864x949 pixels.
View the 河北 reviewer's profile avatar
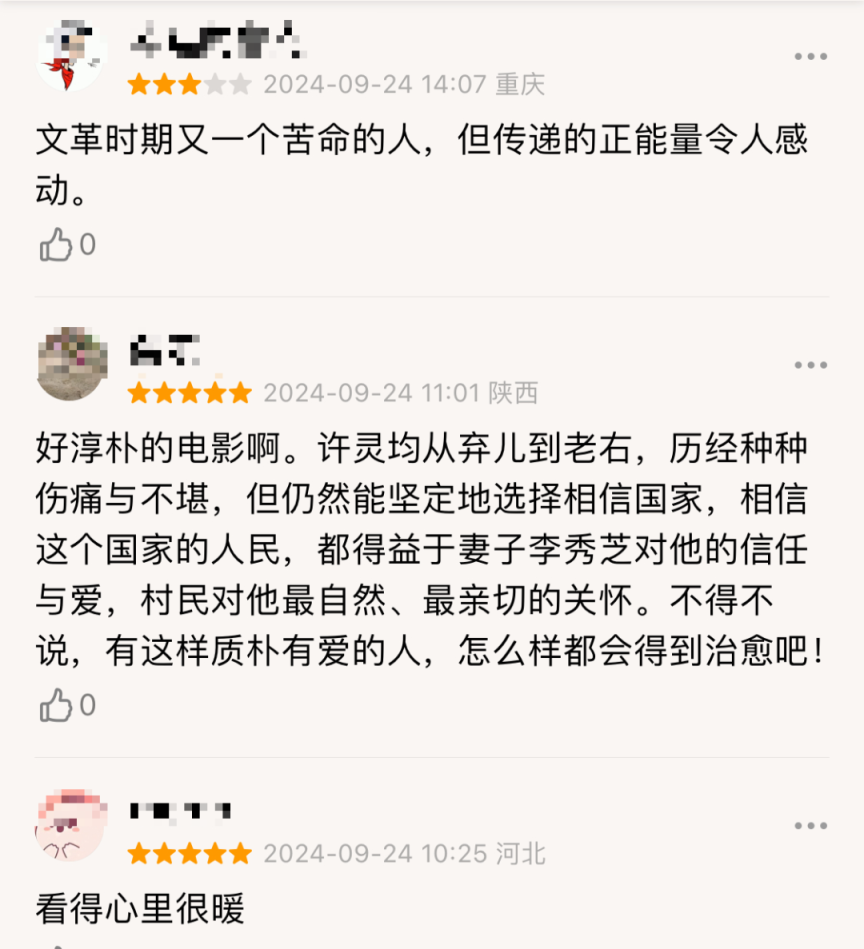72,825
